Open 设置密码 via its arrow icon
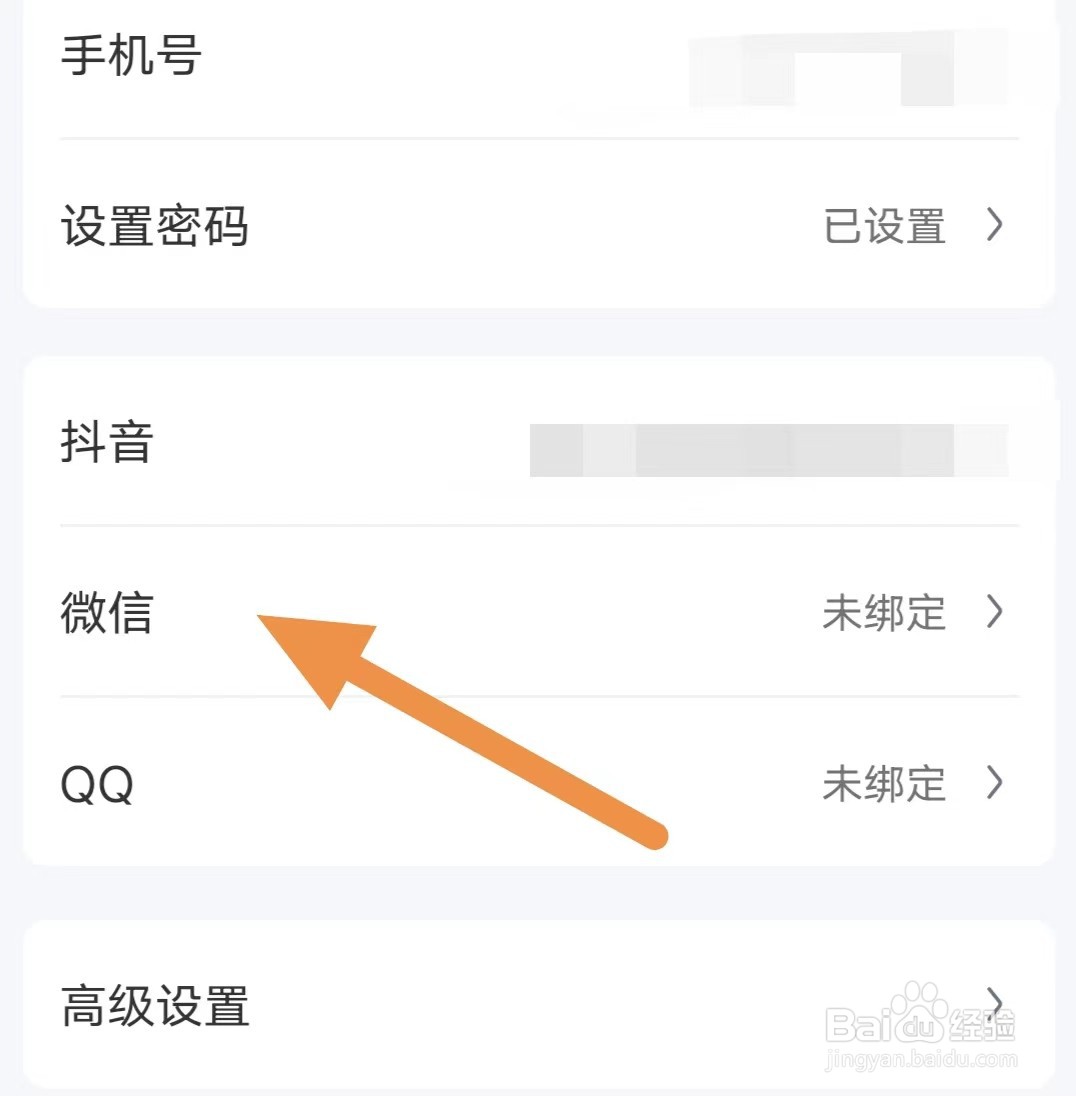This screenshot has height=1096, width=1076. pos(994,227)
